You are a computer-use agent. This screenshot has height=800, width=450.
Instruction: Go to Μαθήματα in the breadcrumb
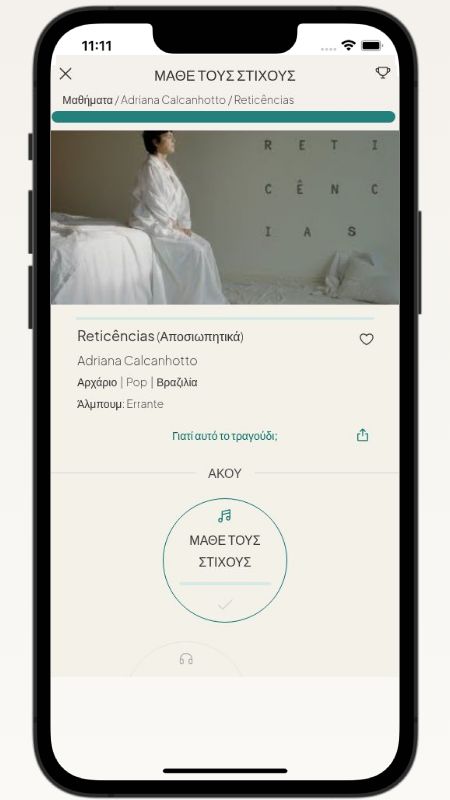point(87,100)
